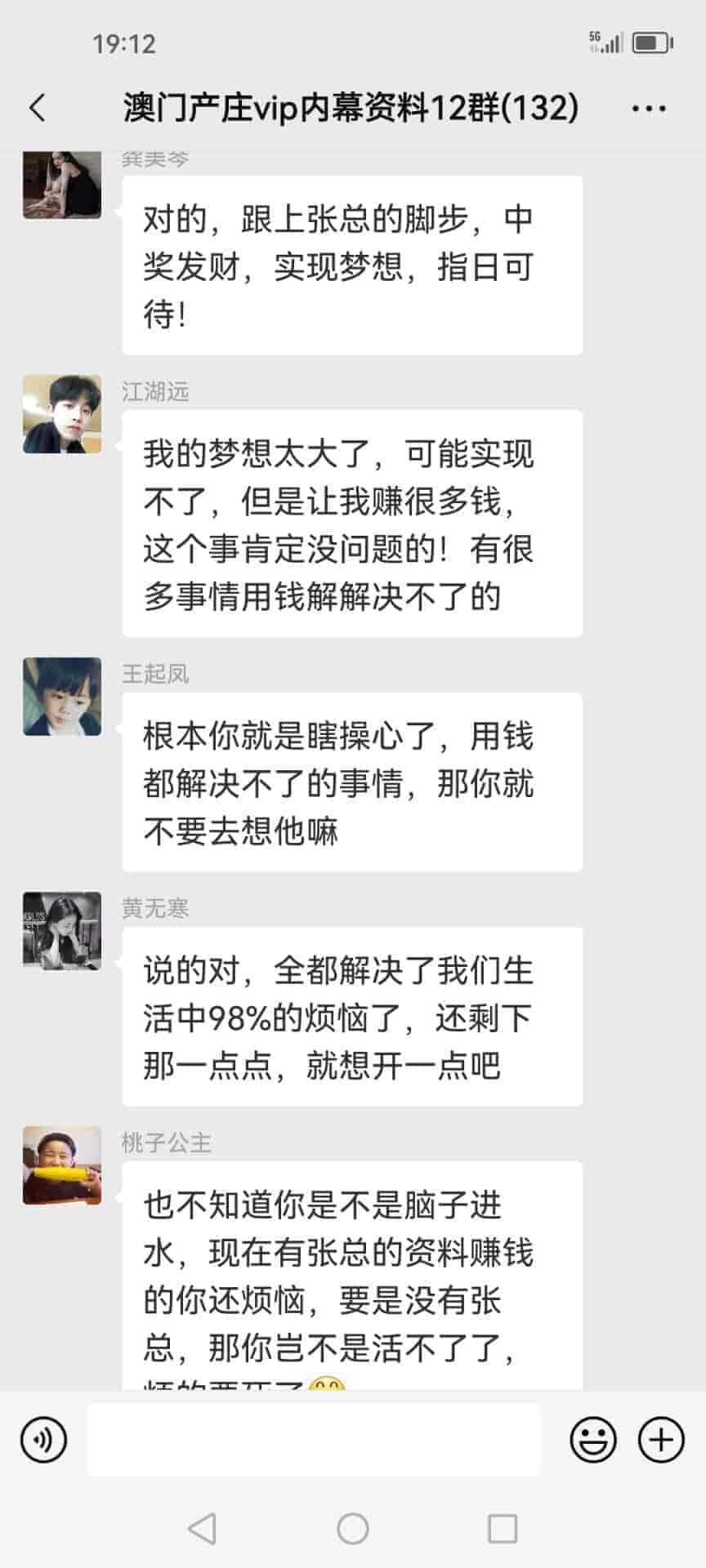Open the system recent apps view

[x=503, y=1529]
